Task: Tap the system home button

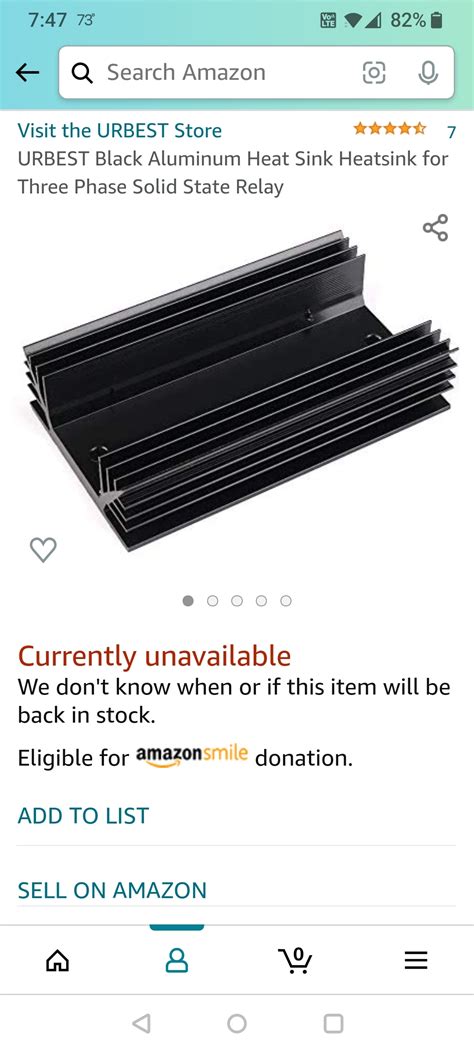Action: (x=237, y=1023)
